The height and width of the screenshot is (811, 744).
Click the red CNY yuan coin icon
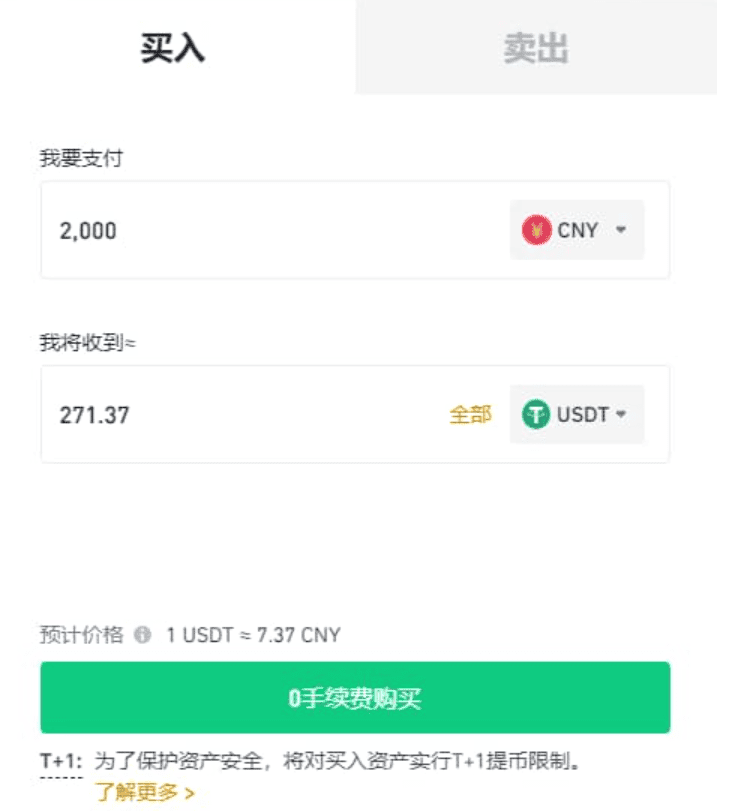536,230
